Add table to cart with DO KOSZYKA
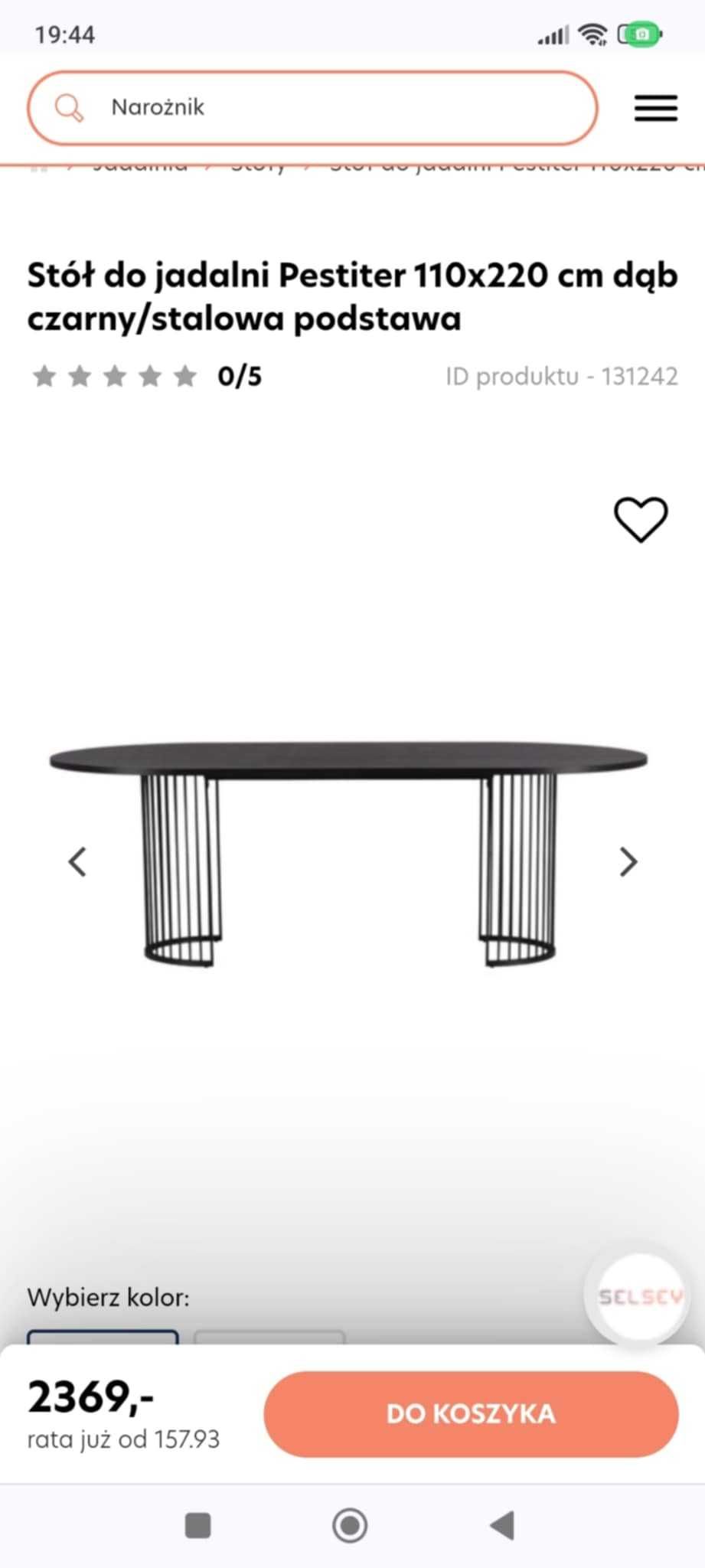Image resolution: width=705 pixels, height=1568 pixels. tap(471, 1413)
